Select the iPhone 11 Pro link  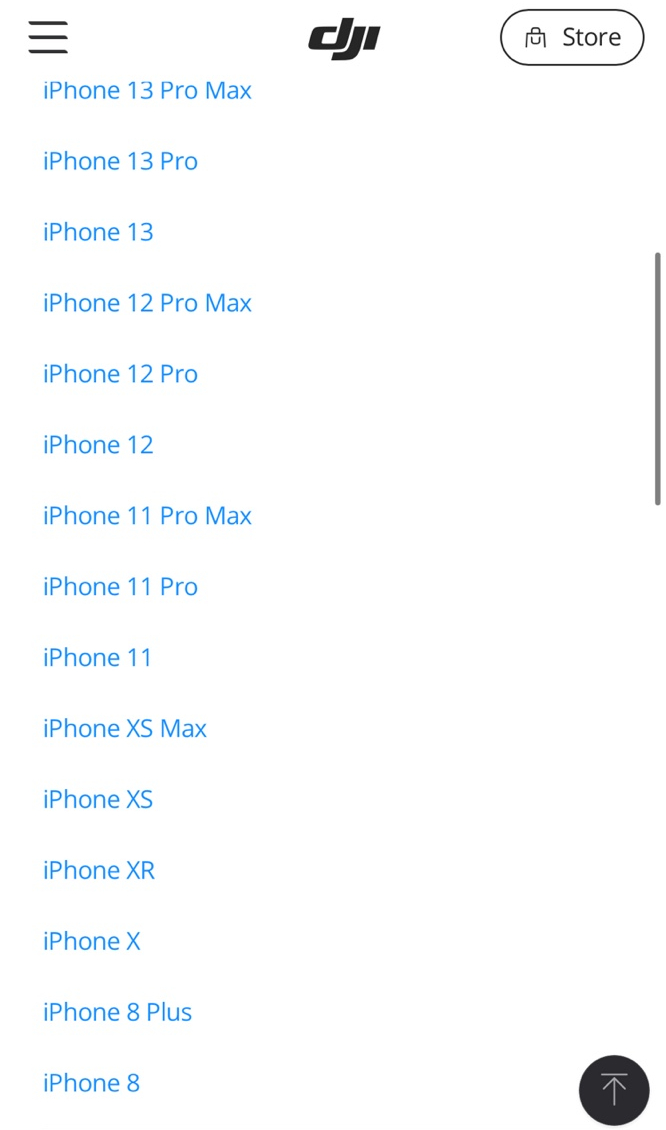[120, 587]
